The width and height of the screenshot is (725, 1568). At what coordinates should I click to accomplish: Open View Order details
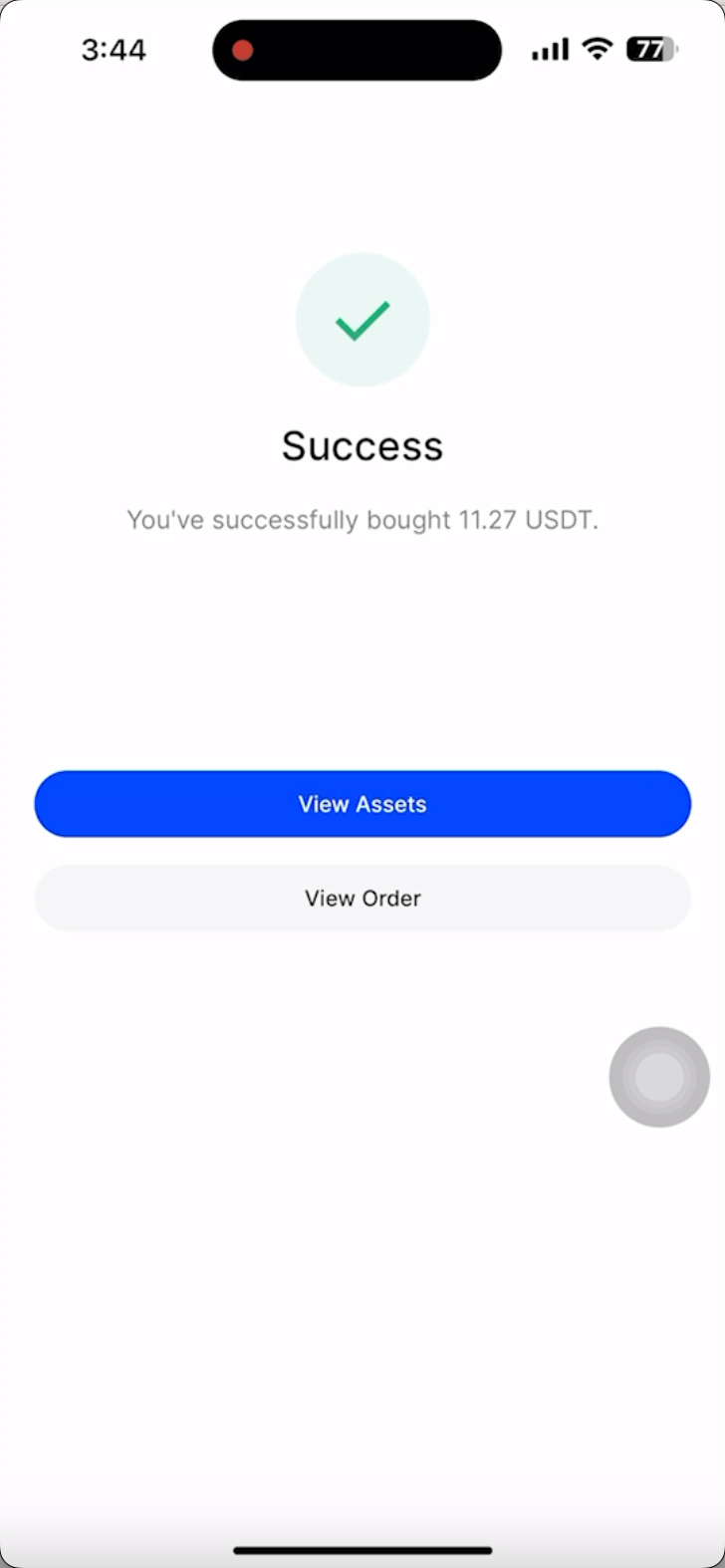(362, 898)
